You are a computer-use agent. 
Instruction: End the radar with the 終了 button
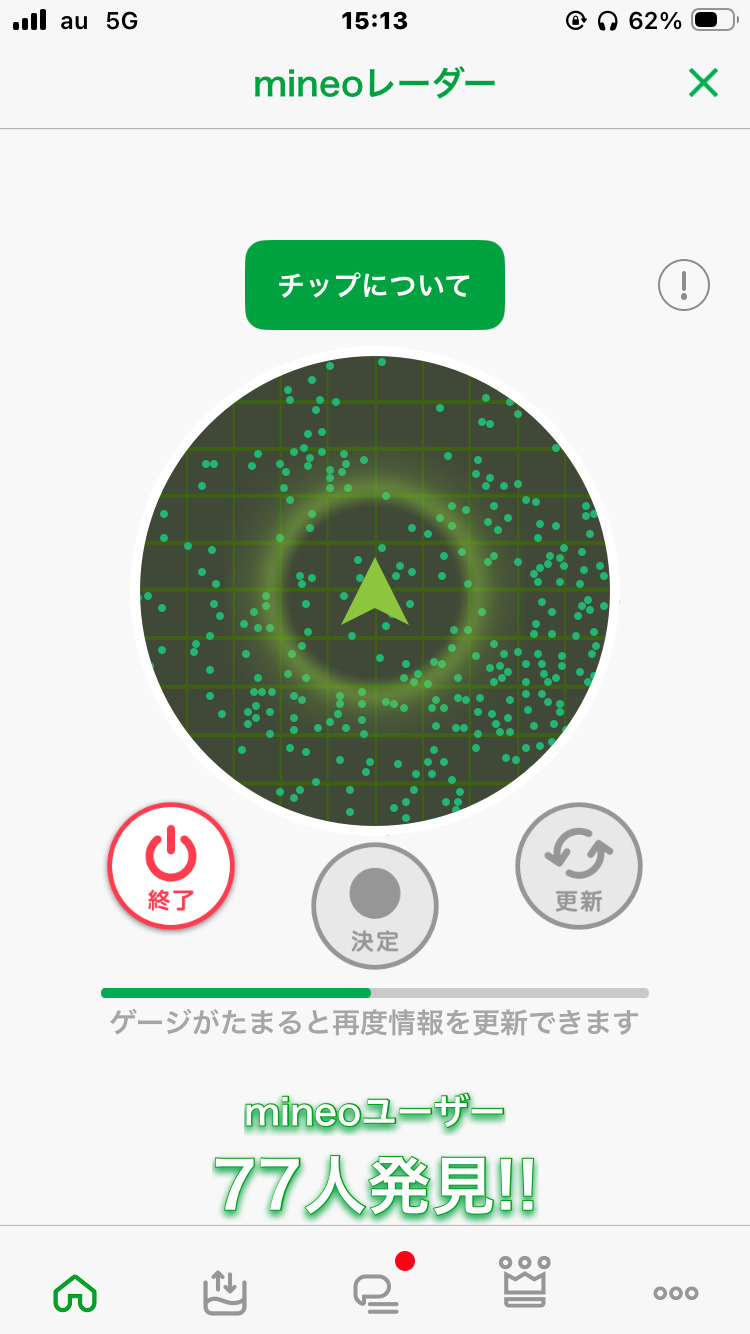(171, 866)
